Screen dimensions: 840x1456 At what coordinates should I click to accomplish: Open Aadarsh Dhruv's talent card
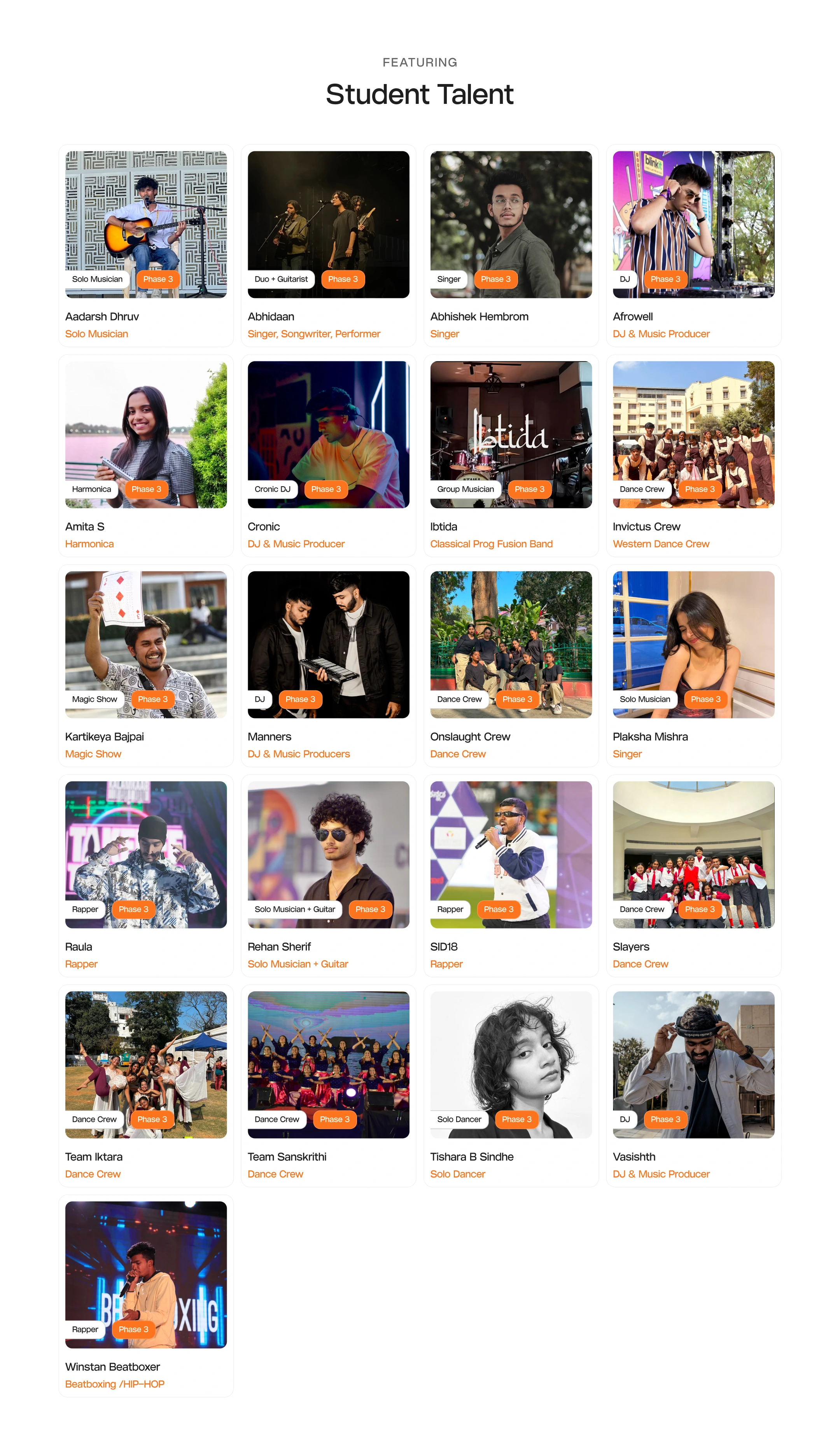click(146, 245)
